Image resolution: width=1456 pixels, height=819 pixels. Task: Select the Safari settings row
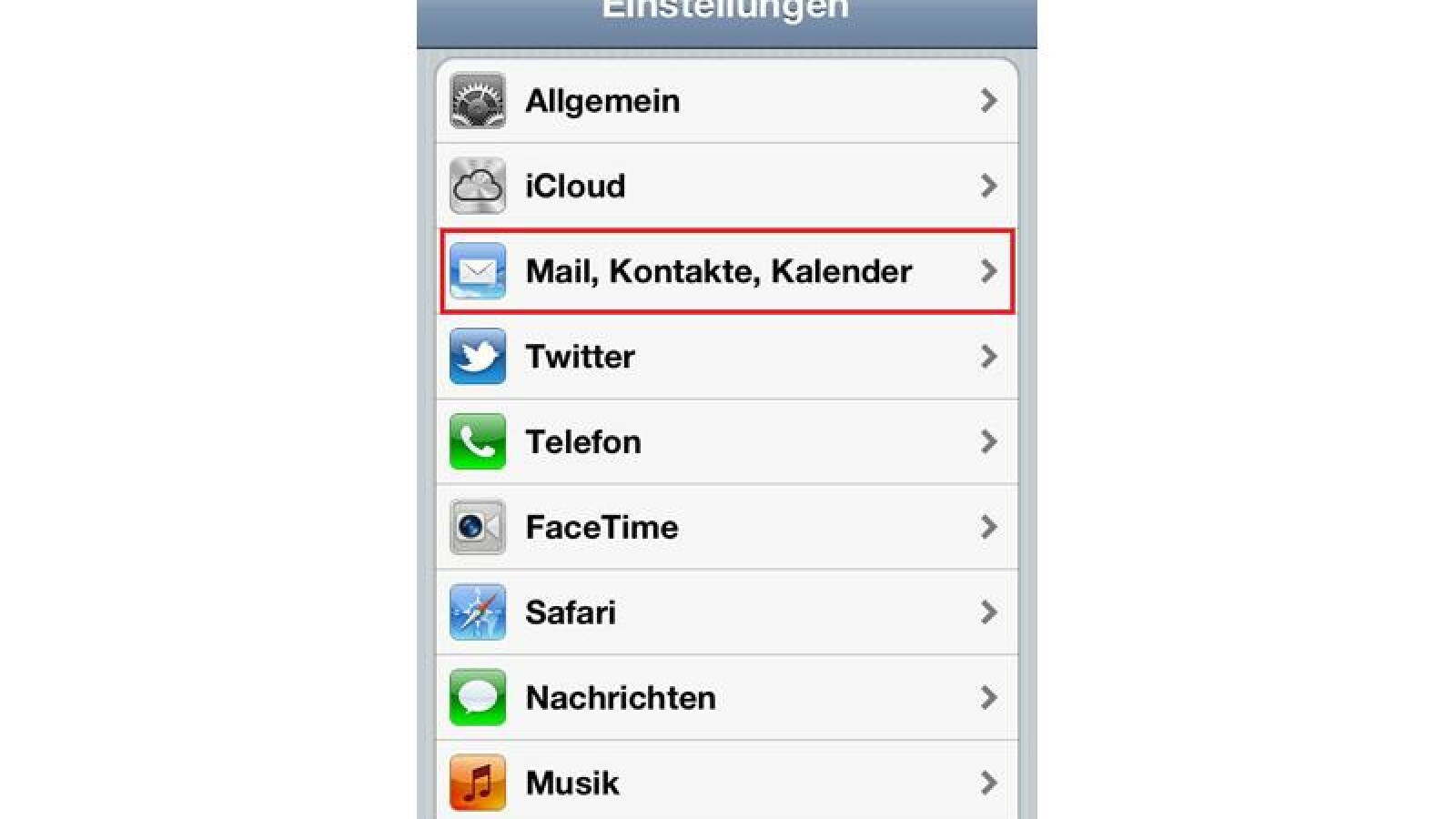(x=726, y=612)
